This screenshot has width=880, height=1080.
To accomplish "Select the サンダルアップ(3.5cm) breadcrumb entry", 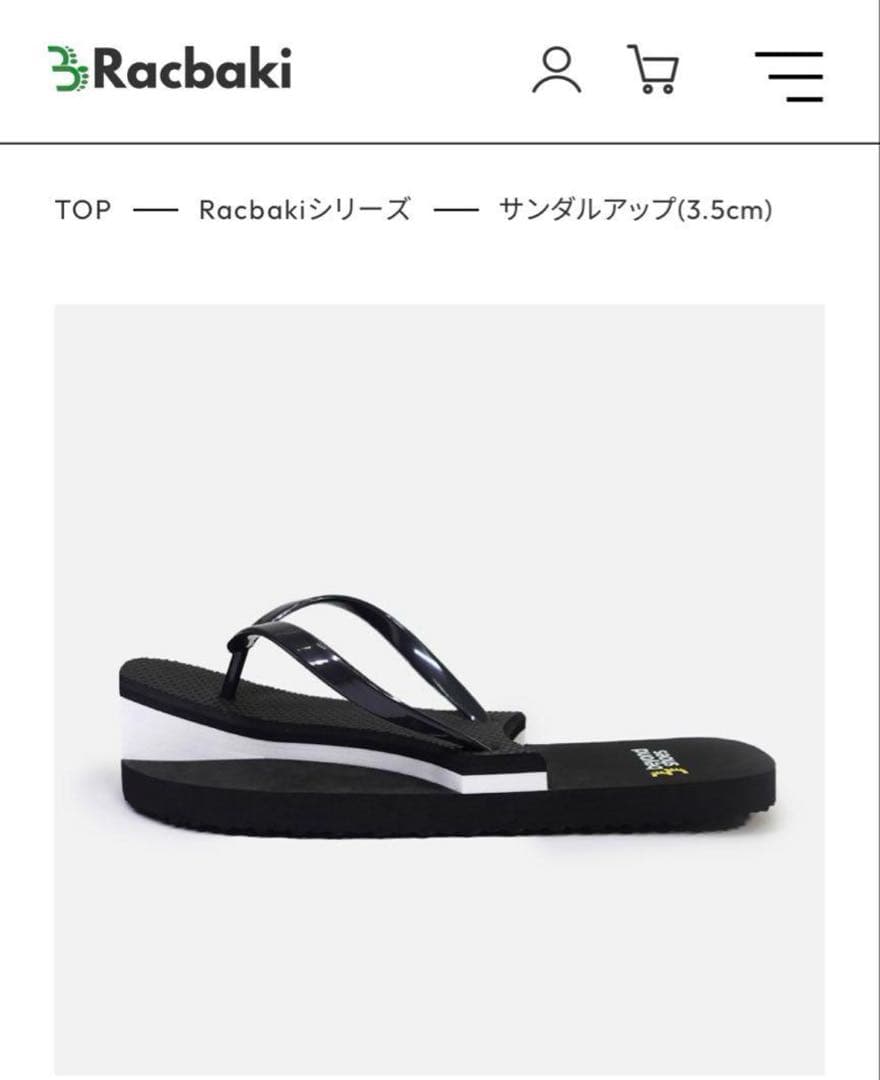I will [637, 210].
